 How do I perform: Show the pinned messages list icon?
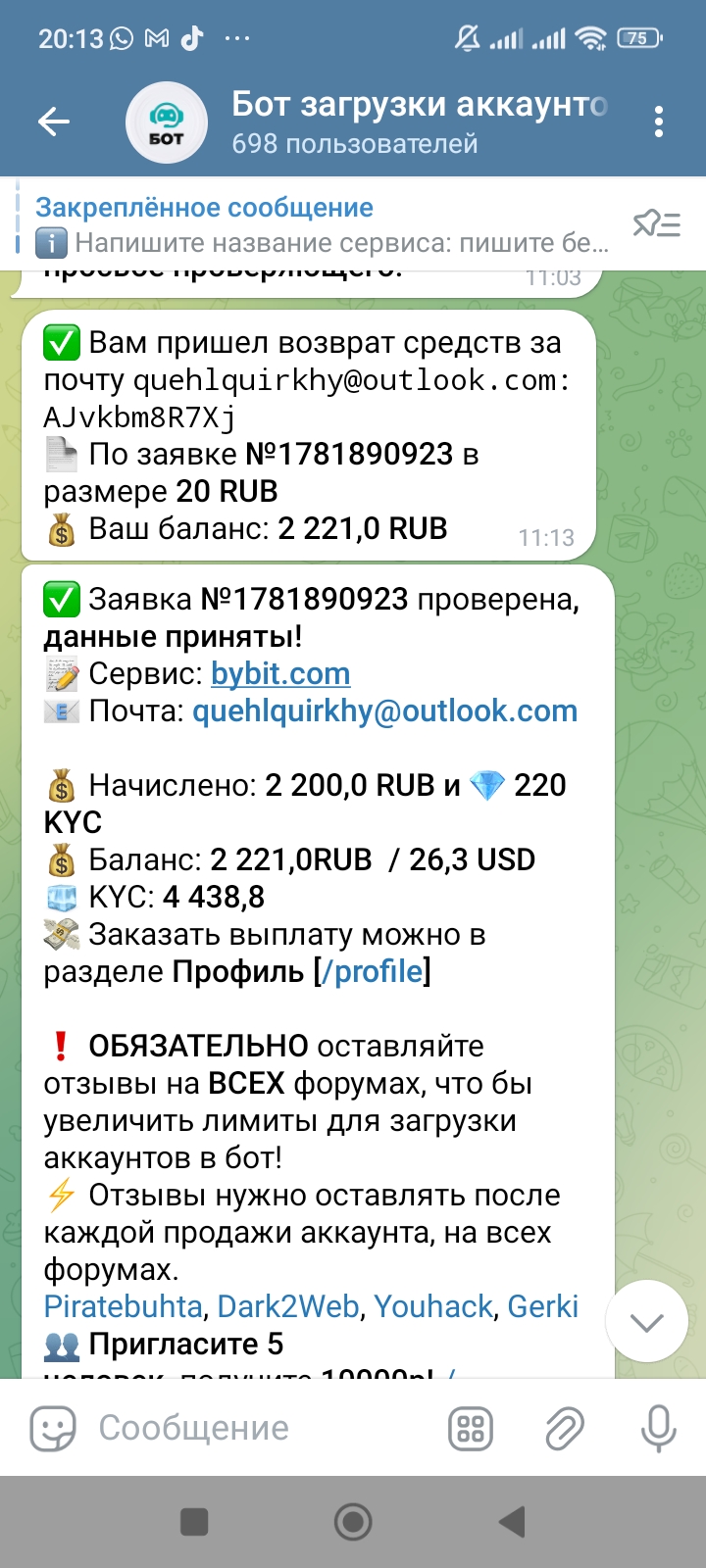click(657, 224)
